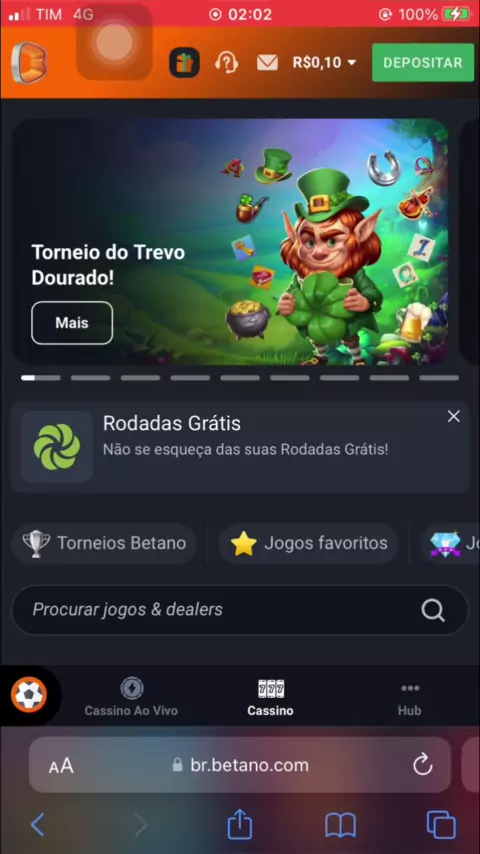Open customer support headset icon
The image size is (480, 854).
[226, 63]
